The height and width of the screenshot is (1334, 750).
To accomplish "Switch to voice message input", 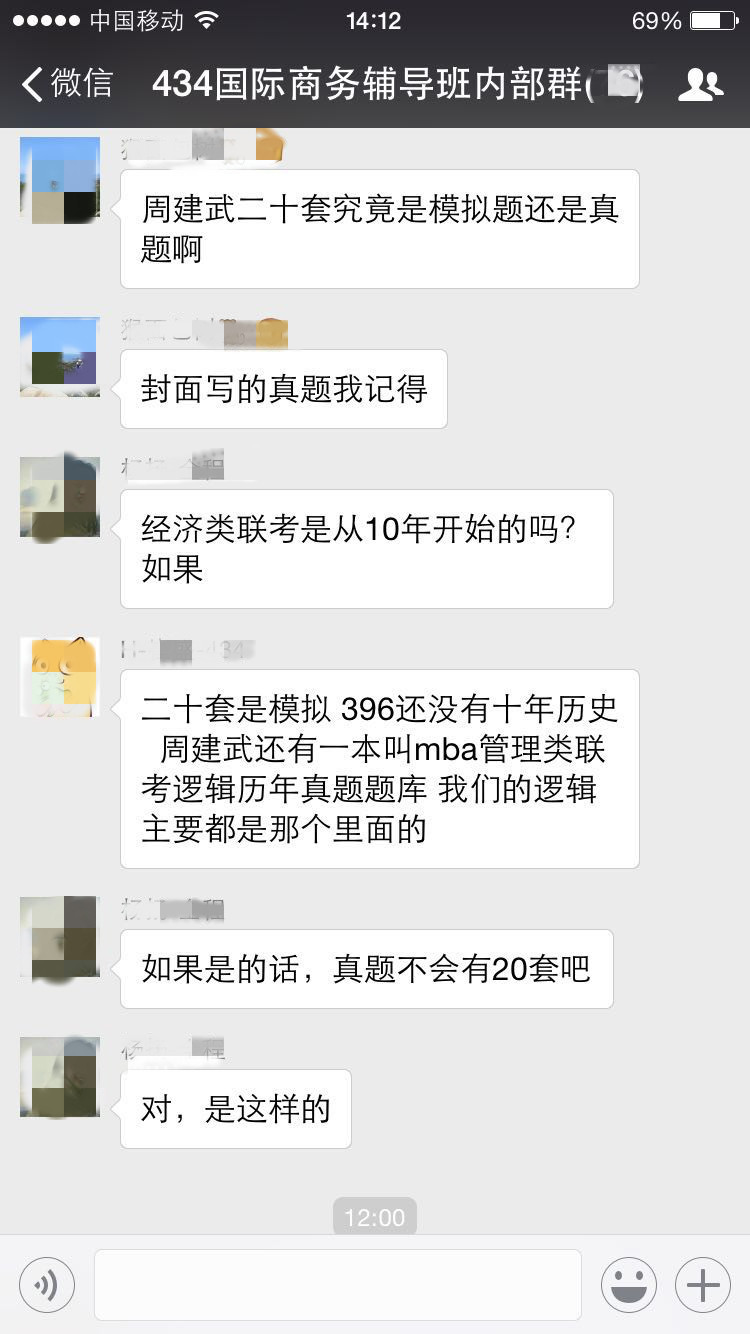I will (47, 1285).
